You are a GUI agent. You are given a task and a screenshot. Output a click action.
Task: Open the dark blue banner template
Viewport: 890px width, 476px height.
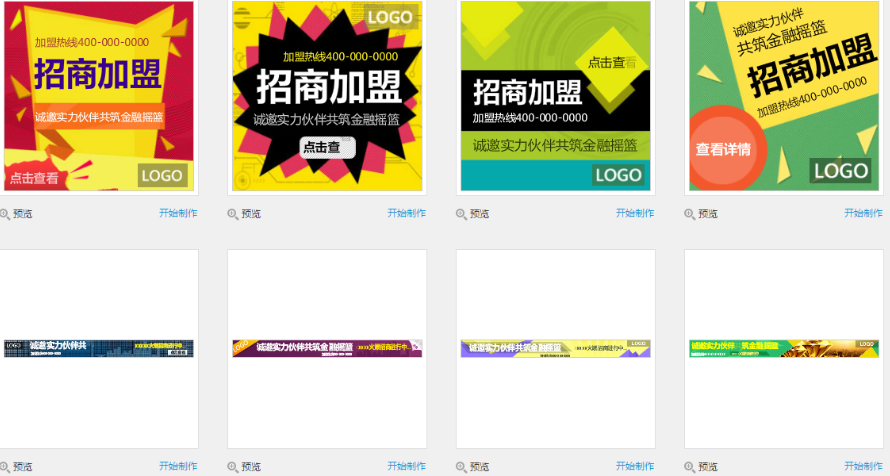(x=98, y=348)
